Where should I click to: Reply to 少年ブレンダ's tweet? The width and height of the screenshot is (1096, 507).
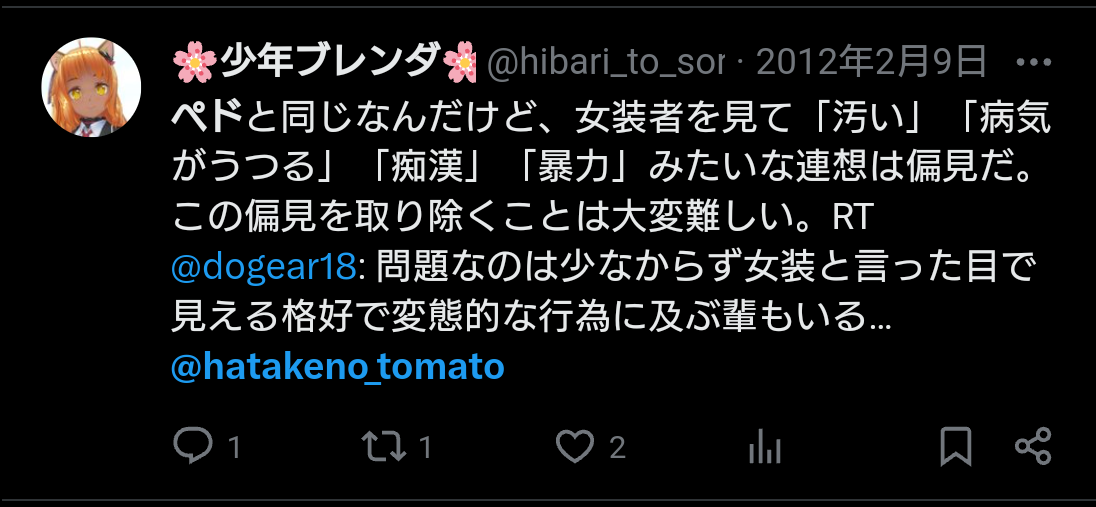coord(192,446)
